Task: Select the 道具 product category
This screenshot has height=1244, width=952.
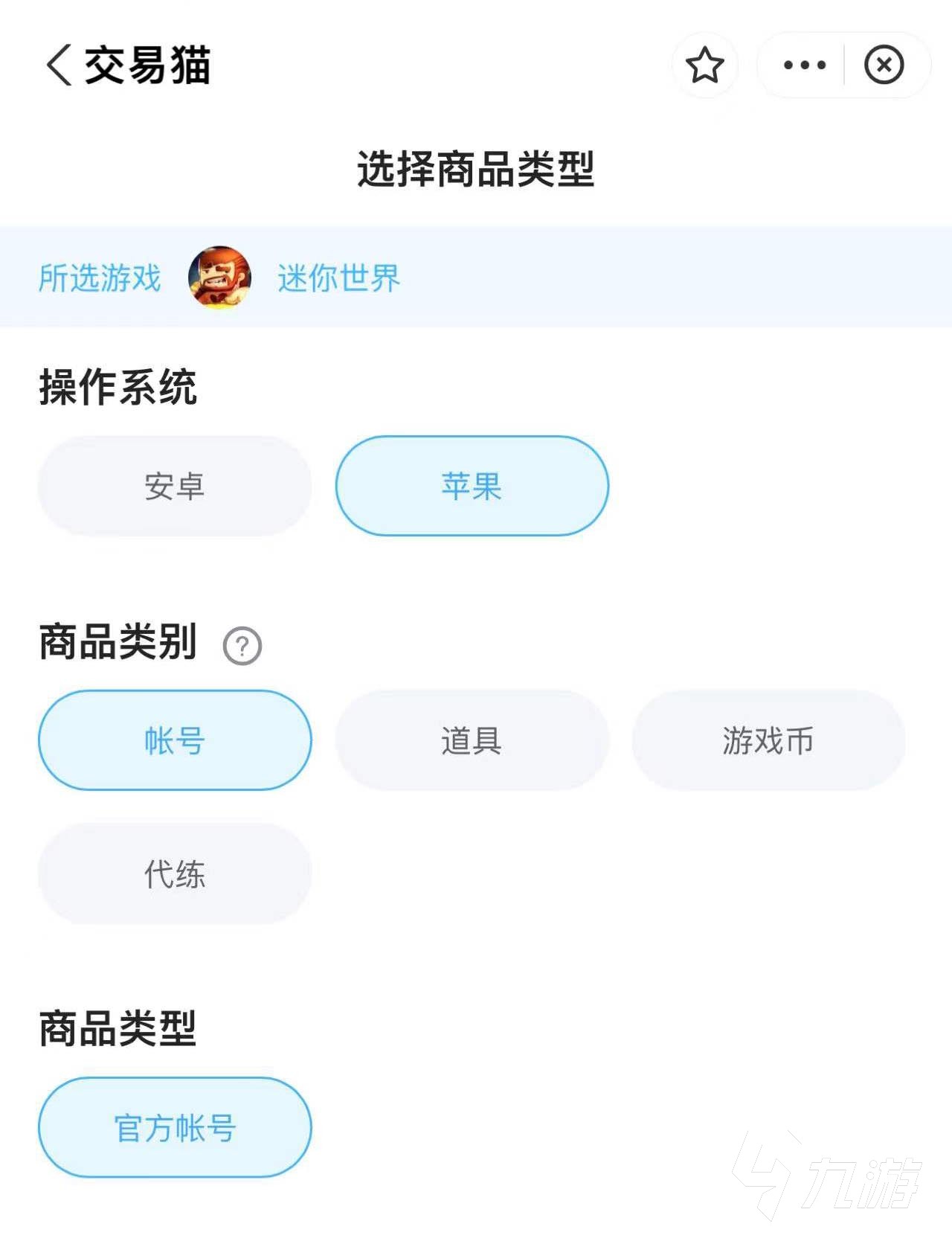Action: (472, 738)
